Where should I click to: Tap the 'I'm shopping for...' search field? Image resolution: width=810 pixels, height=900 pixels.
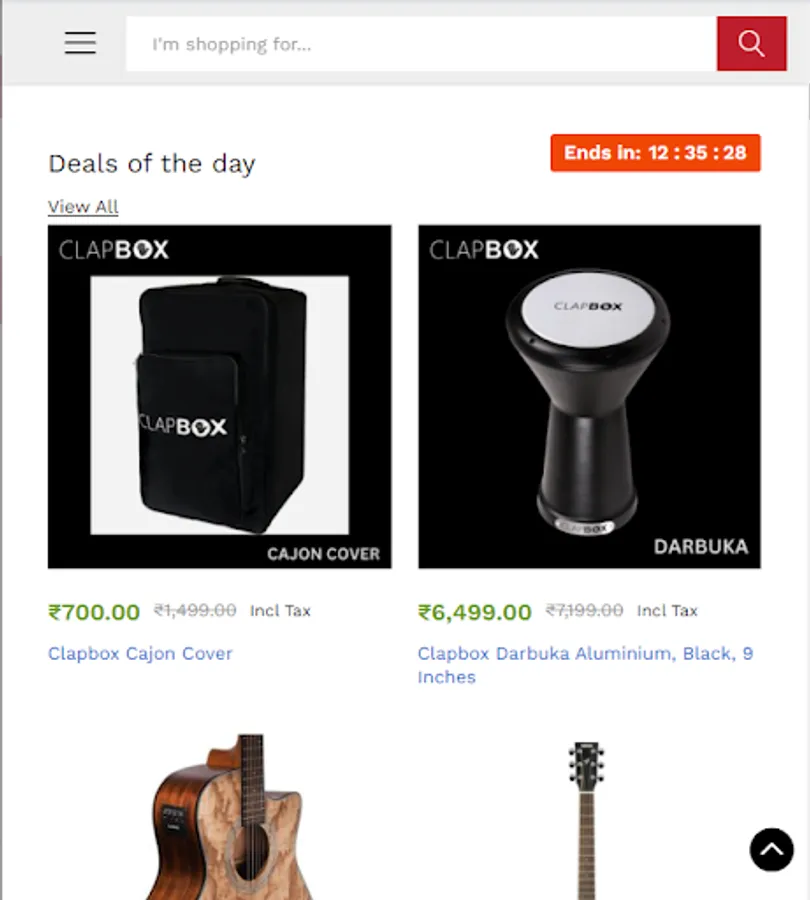pyautogui.click(x=420, y=44)
